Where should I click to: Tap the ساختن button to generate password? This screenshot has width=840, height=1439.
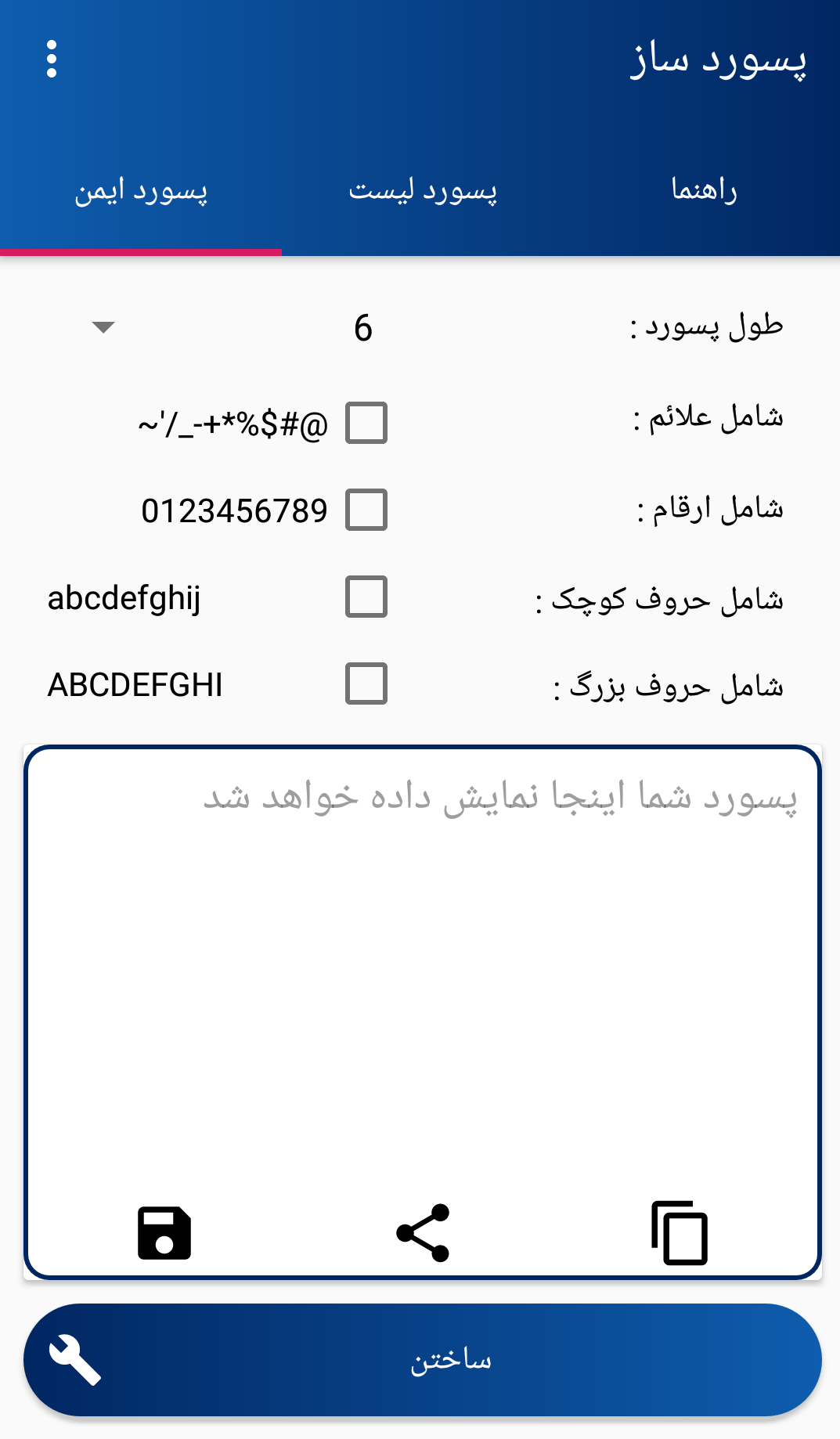click(x=423, y=1360)
